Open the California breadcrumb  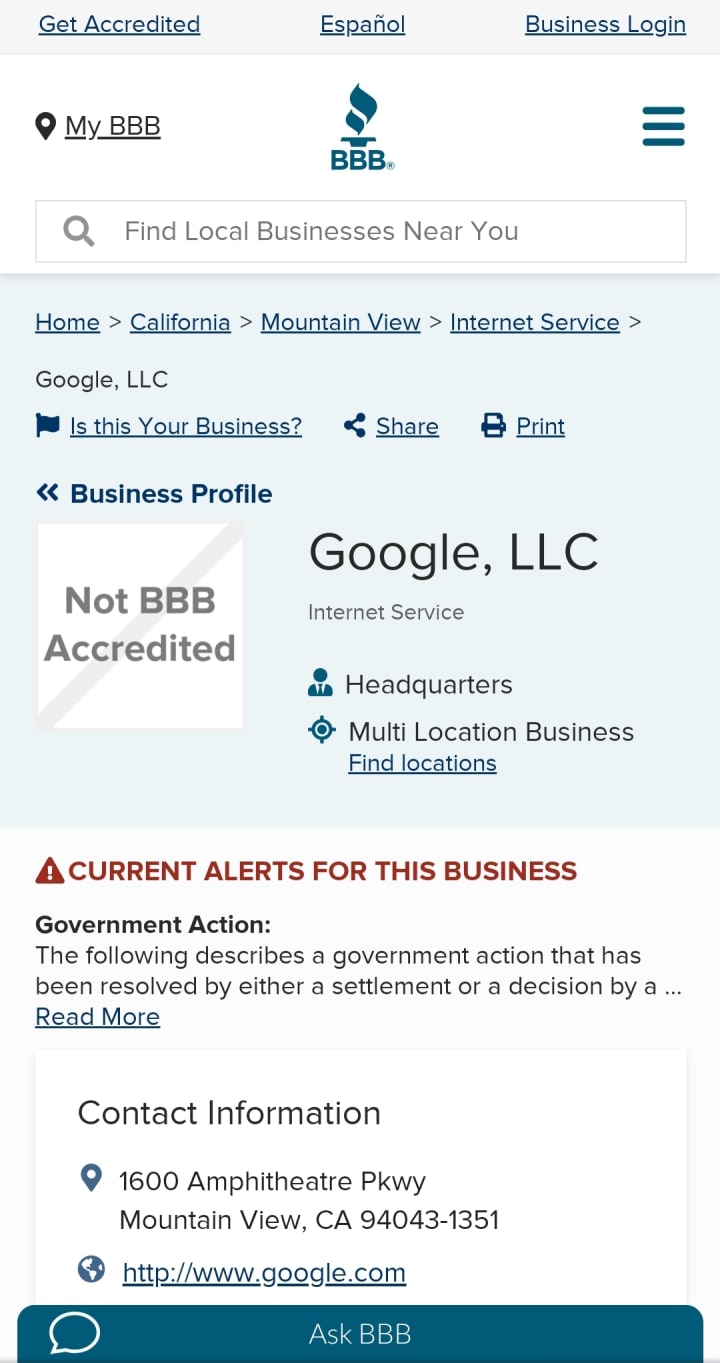180,322
